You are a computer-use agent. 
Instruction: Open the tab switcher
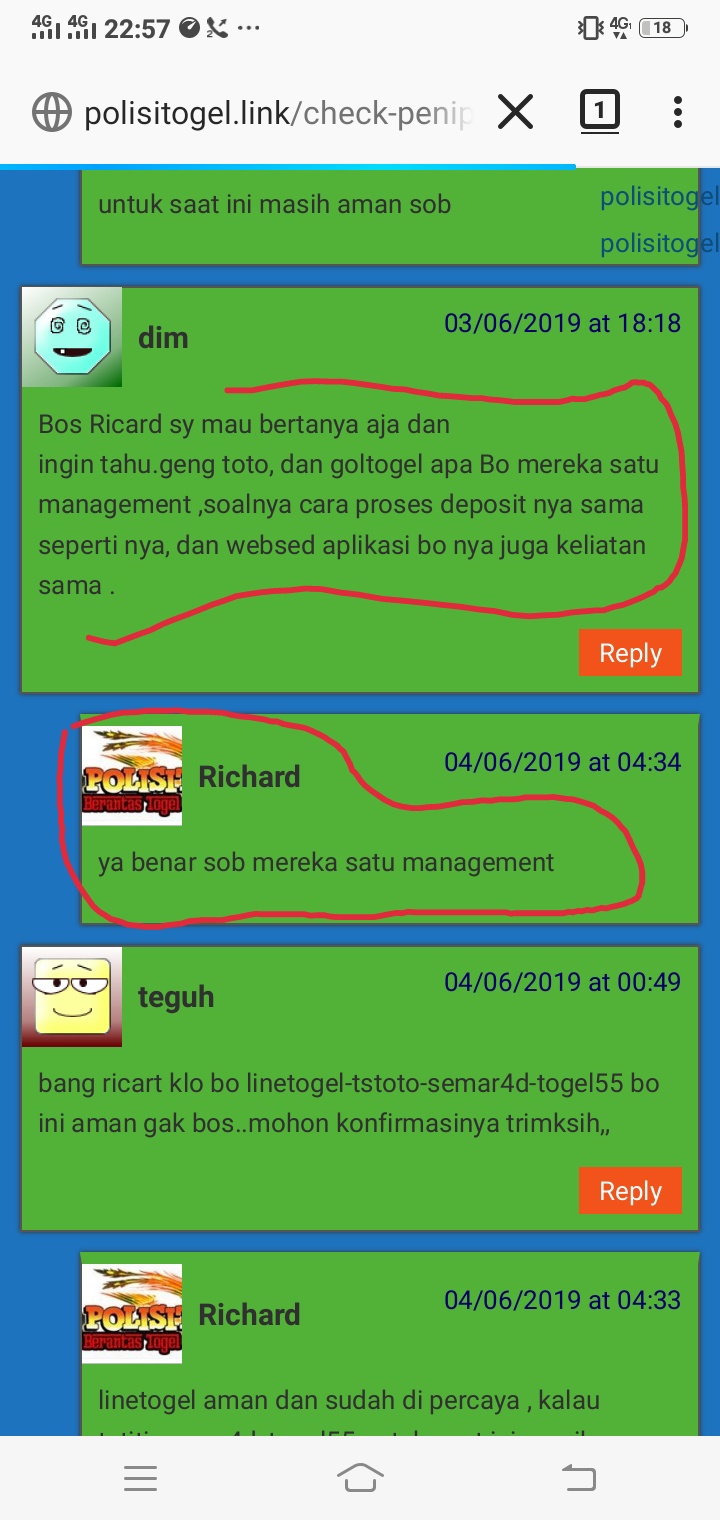pos(599,111)
